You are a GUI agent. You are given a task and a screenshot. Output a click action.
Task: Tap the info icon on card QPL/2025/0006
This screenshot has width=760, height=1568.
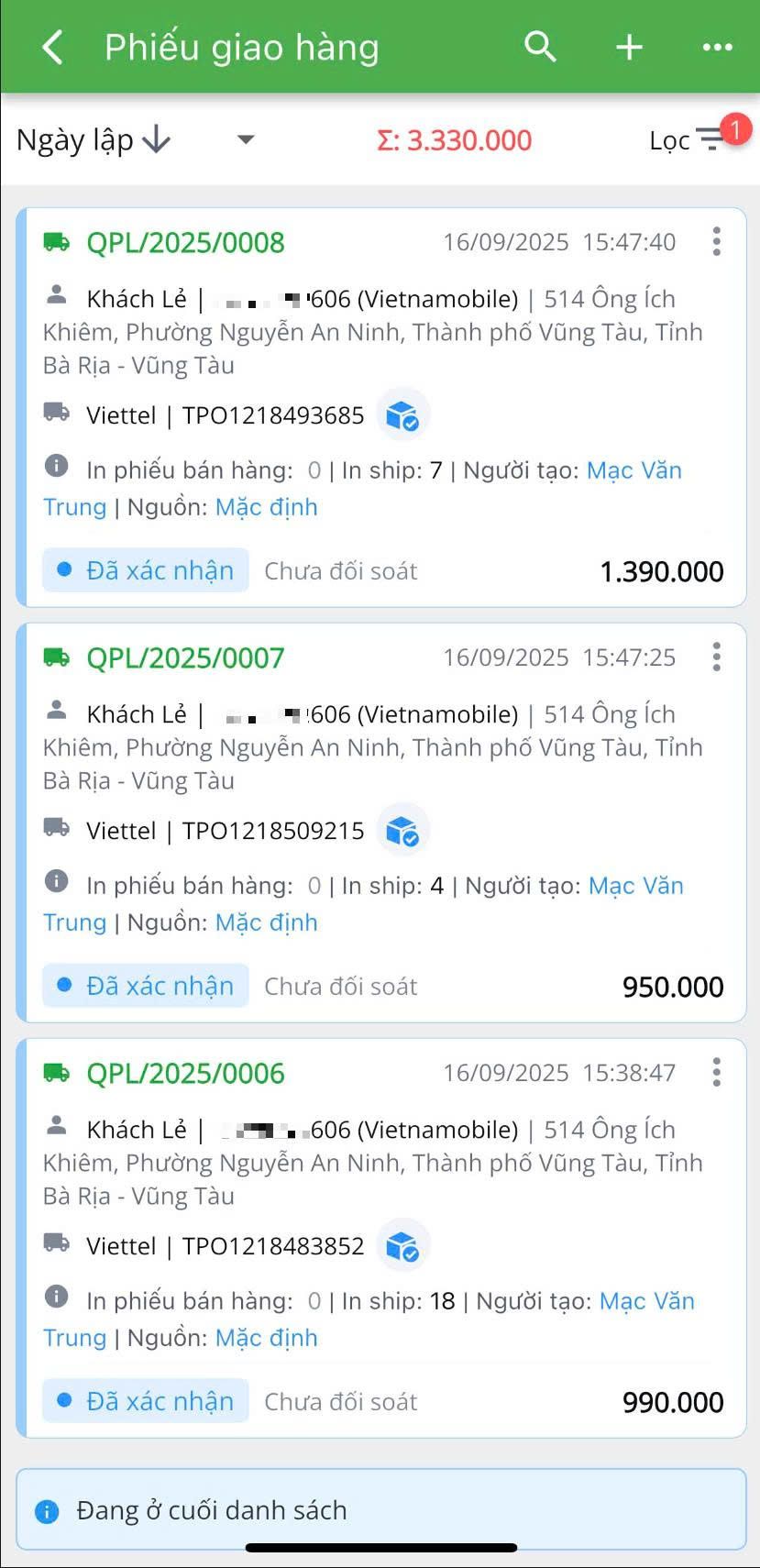(57, 1297)
